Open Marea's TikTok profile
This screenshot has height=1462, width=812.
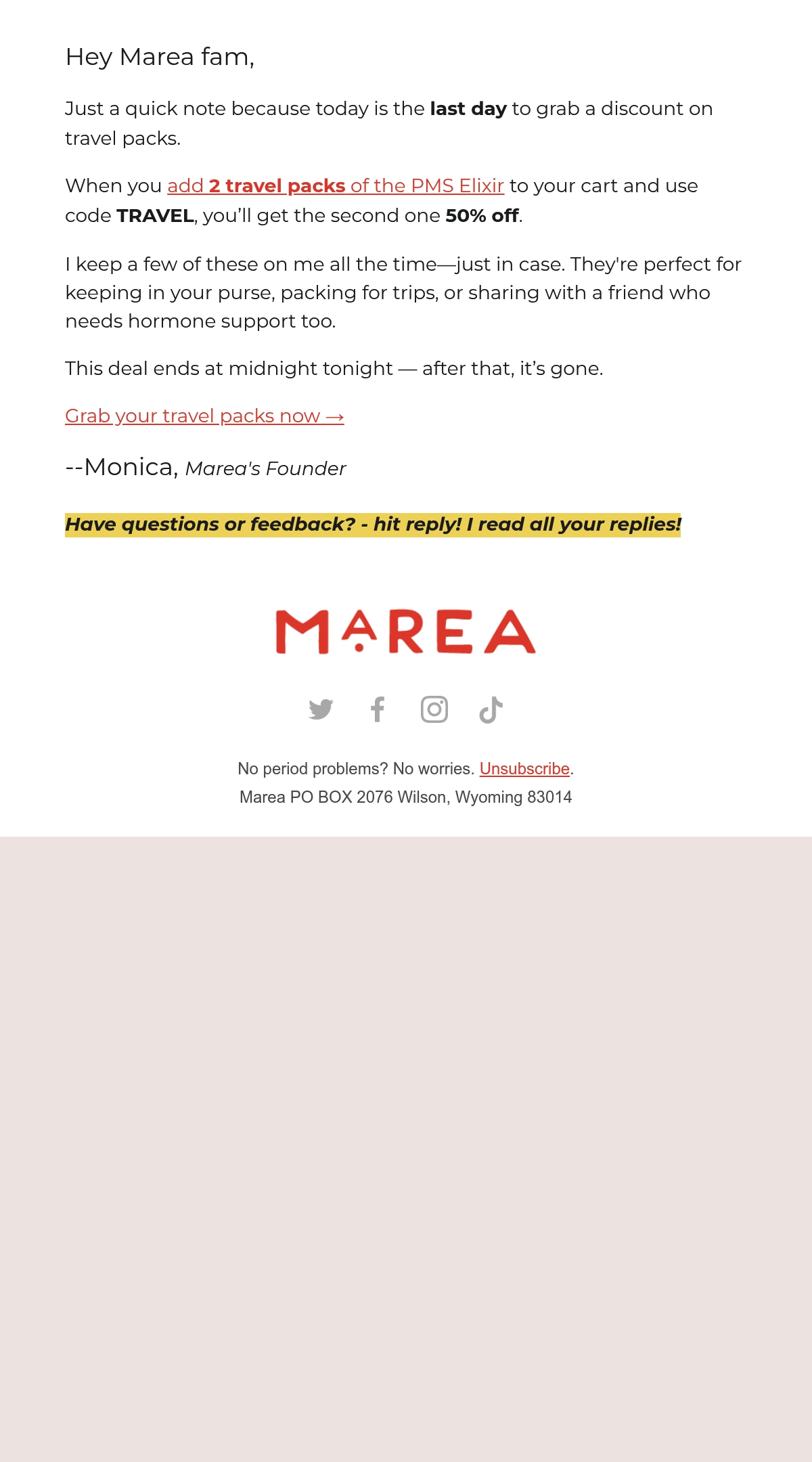[x=491, y=709]
